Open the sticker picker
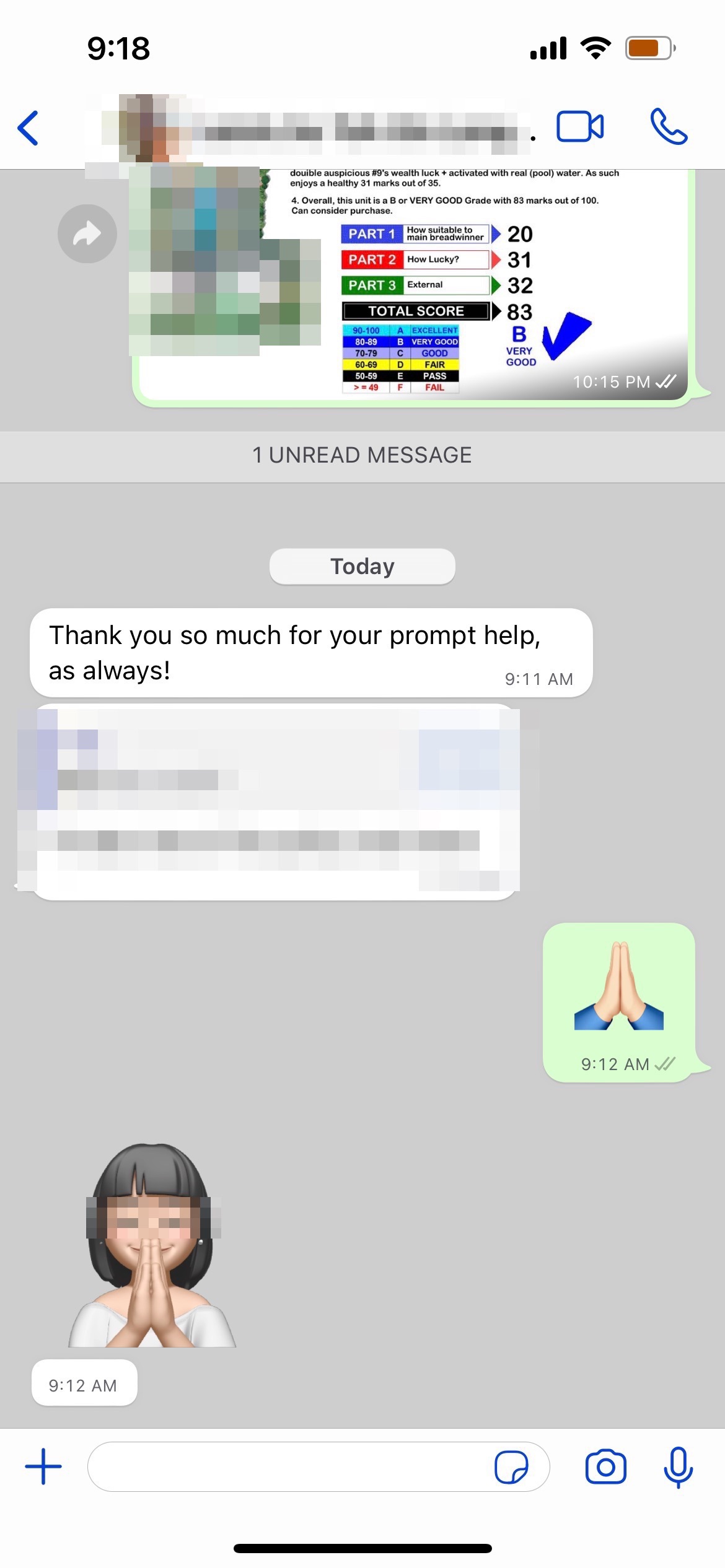The height and width of the screenshot is (1568, 725). (x=511, y=1466)
